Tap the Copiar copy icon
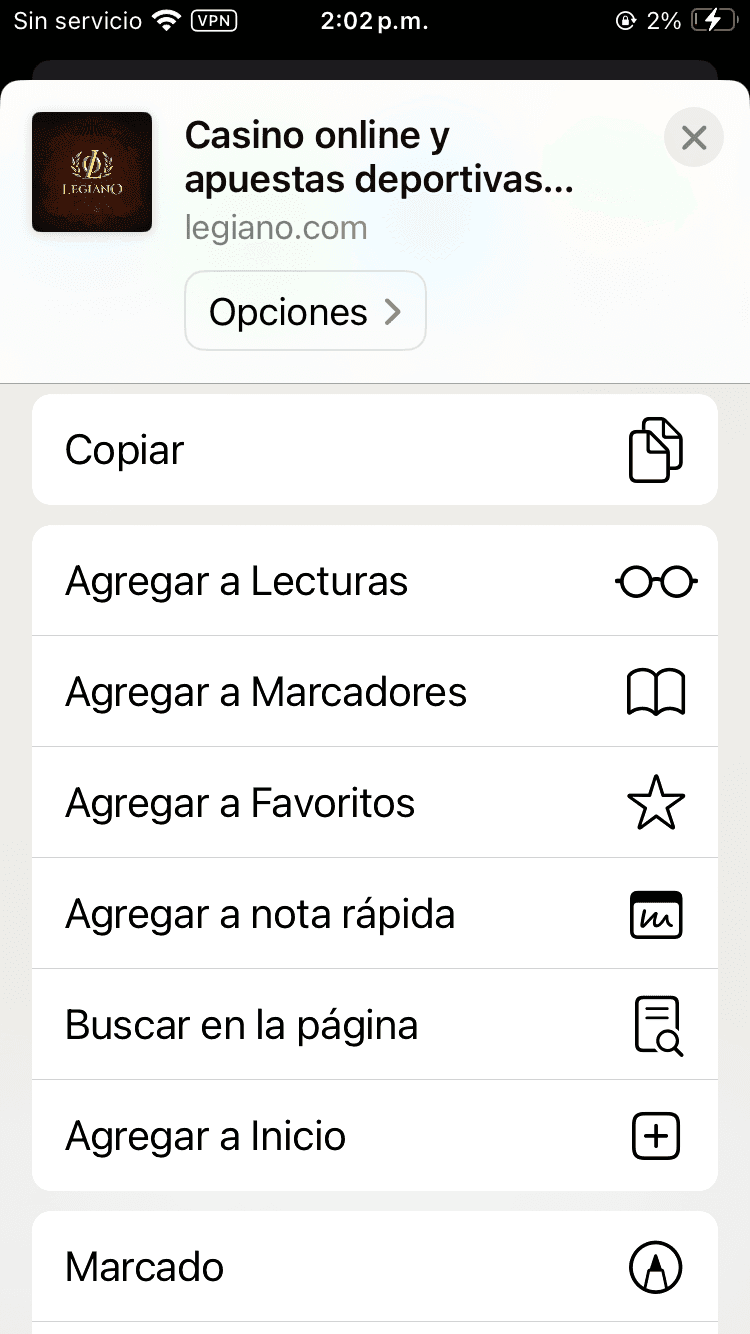 tap(655, 449)
